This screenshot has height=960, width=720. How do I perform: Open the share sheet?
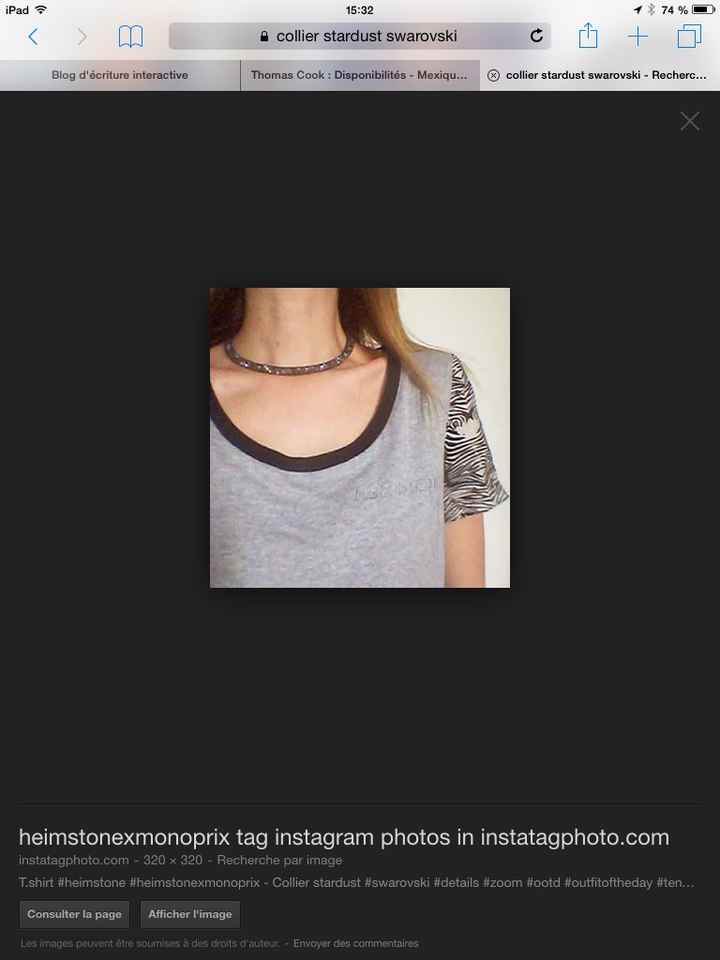tap(588, 37)
